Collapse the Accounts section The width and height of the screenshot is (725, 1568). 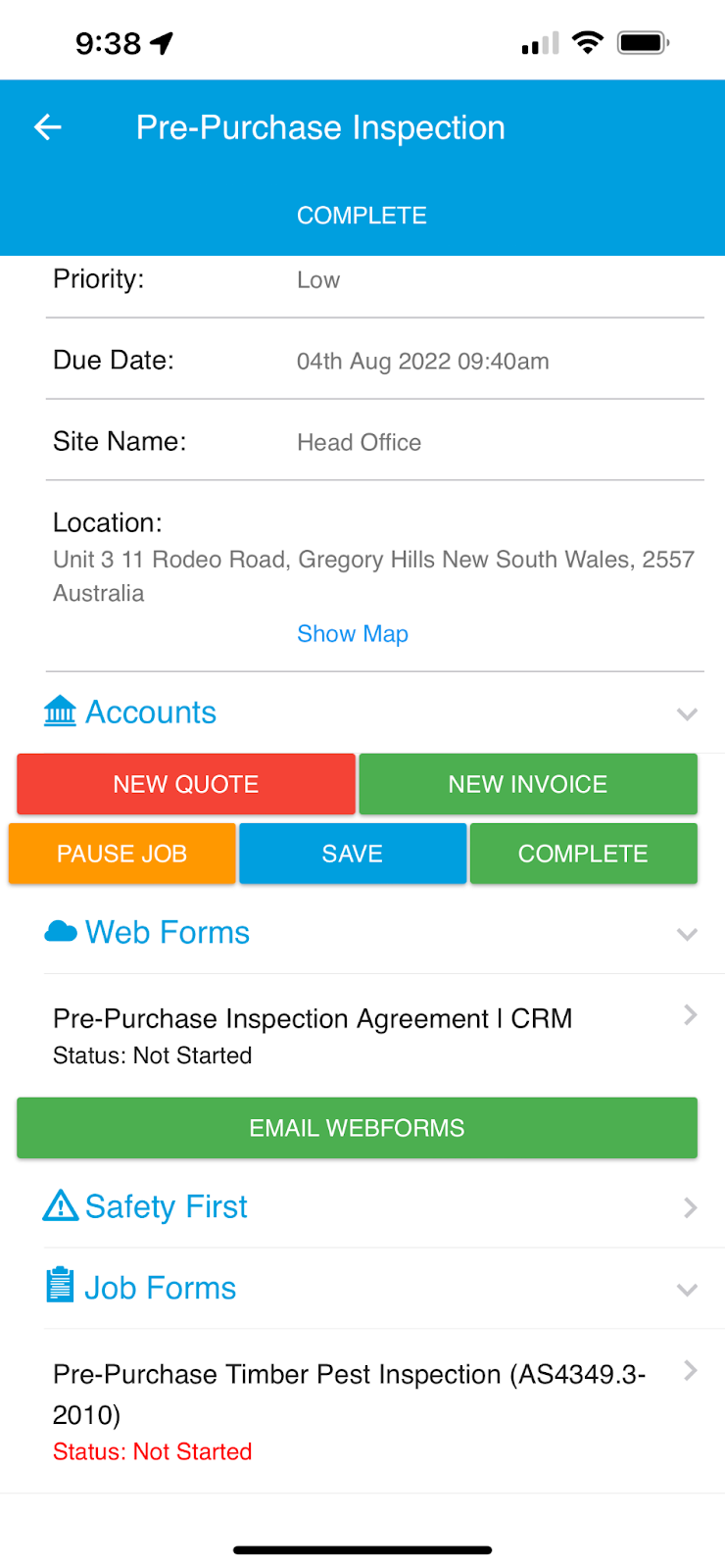coord(687,713)
